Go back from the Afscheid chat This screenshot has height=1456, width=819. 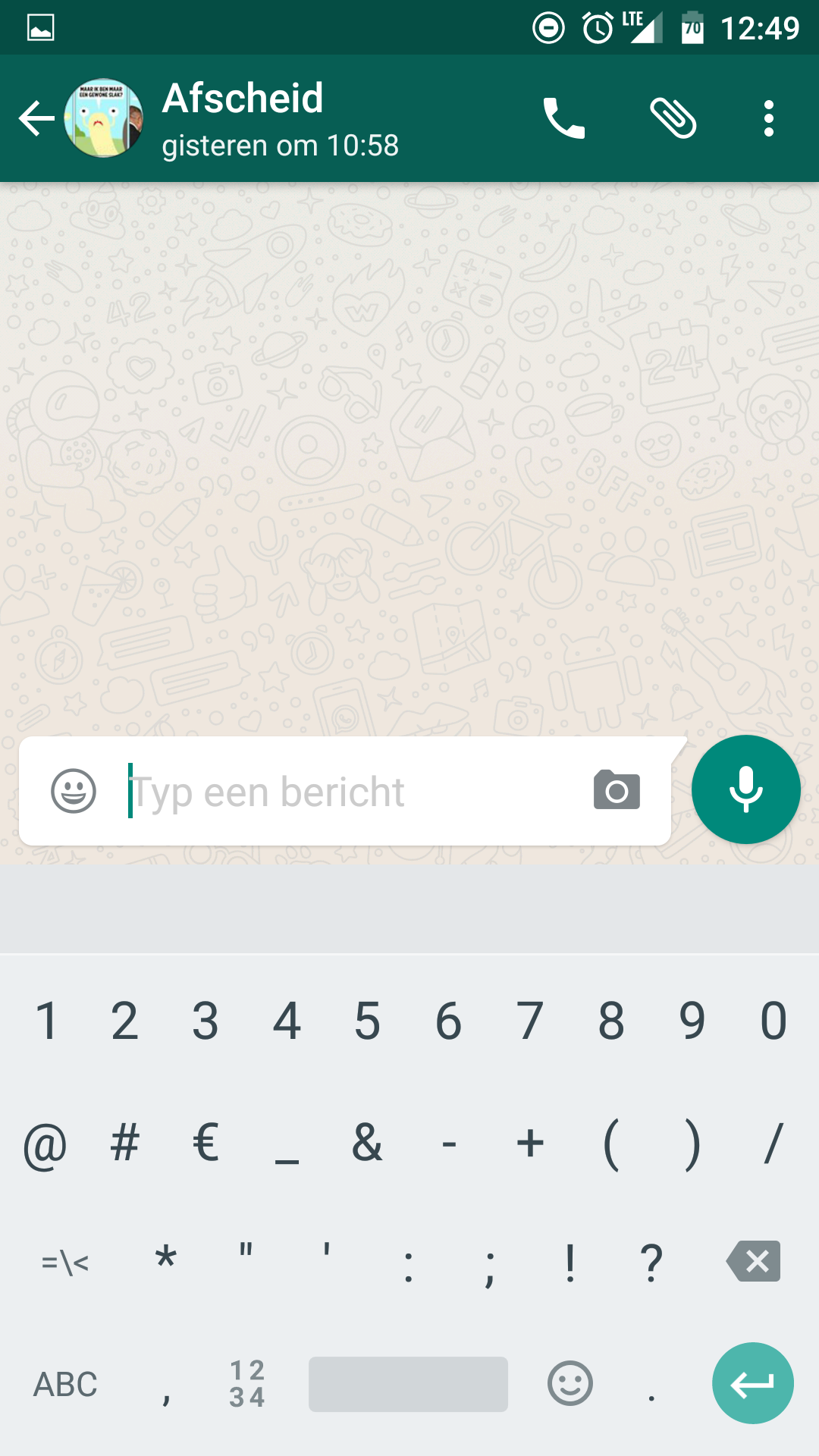click(x=36, y=118)
